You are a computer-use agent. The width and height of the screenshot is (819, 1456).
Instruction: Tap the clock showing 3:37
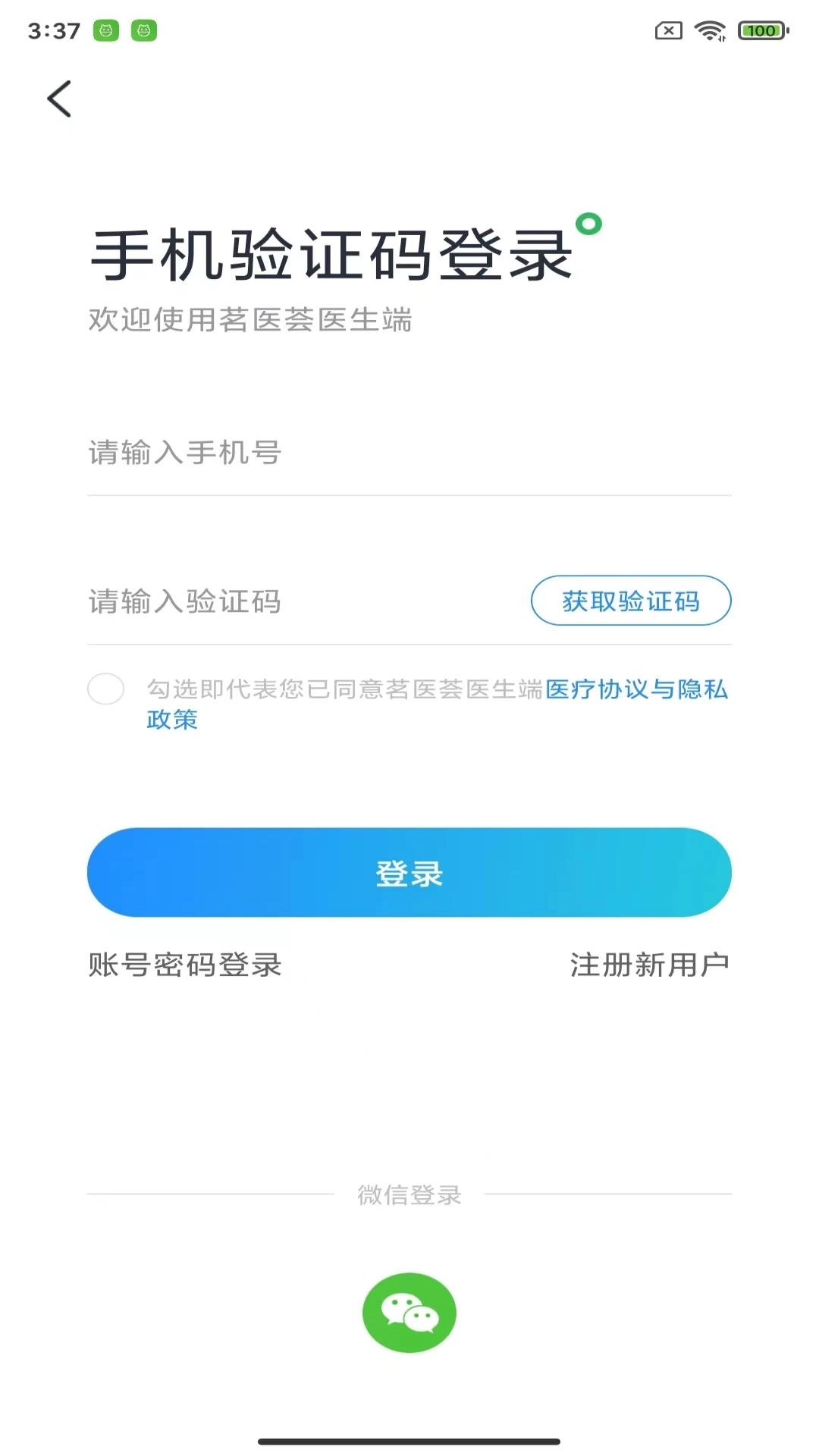pos(53,30)
